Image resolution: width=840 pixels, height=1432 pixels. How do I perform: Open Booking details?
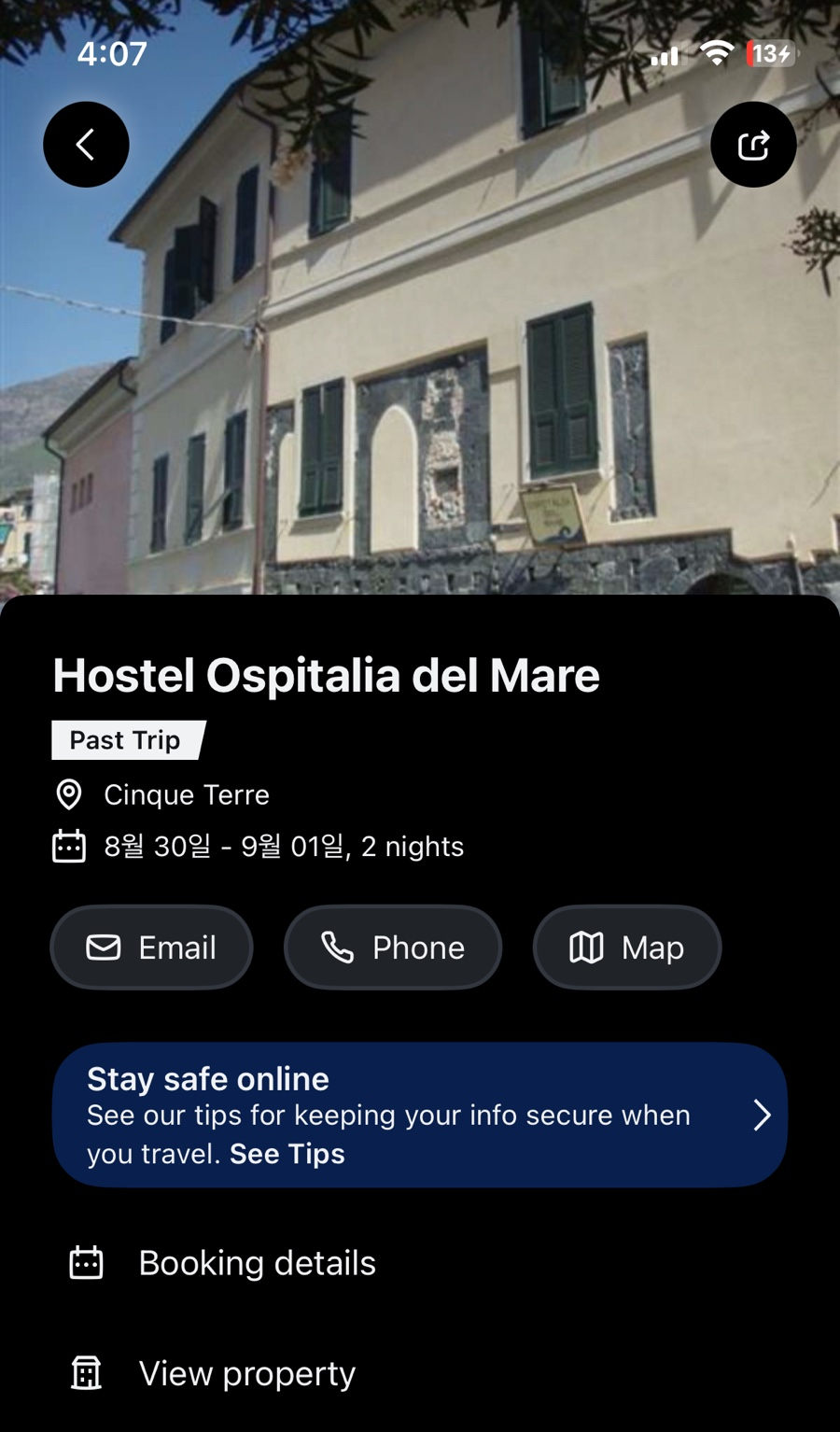coord(257,1263)
